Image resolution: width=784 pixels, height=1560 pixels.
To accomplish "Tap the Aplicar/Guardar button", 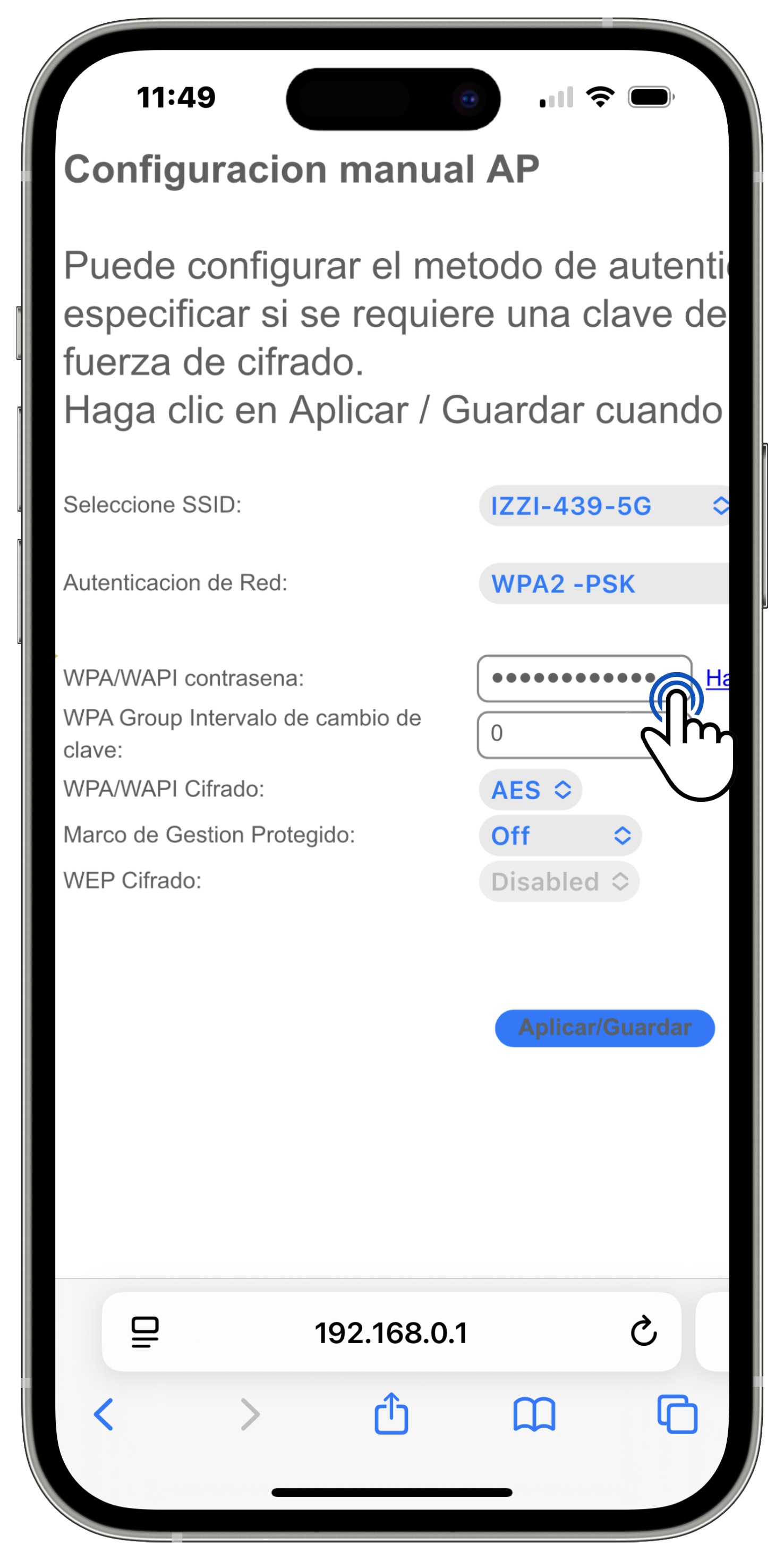I will (604, 1028).
